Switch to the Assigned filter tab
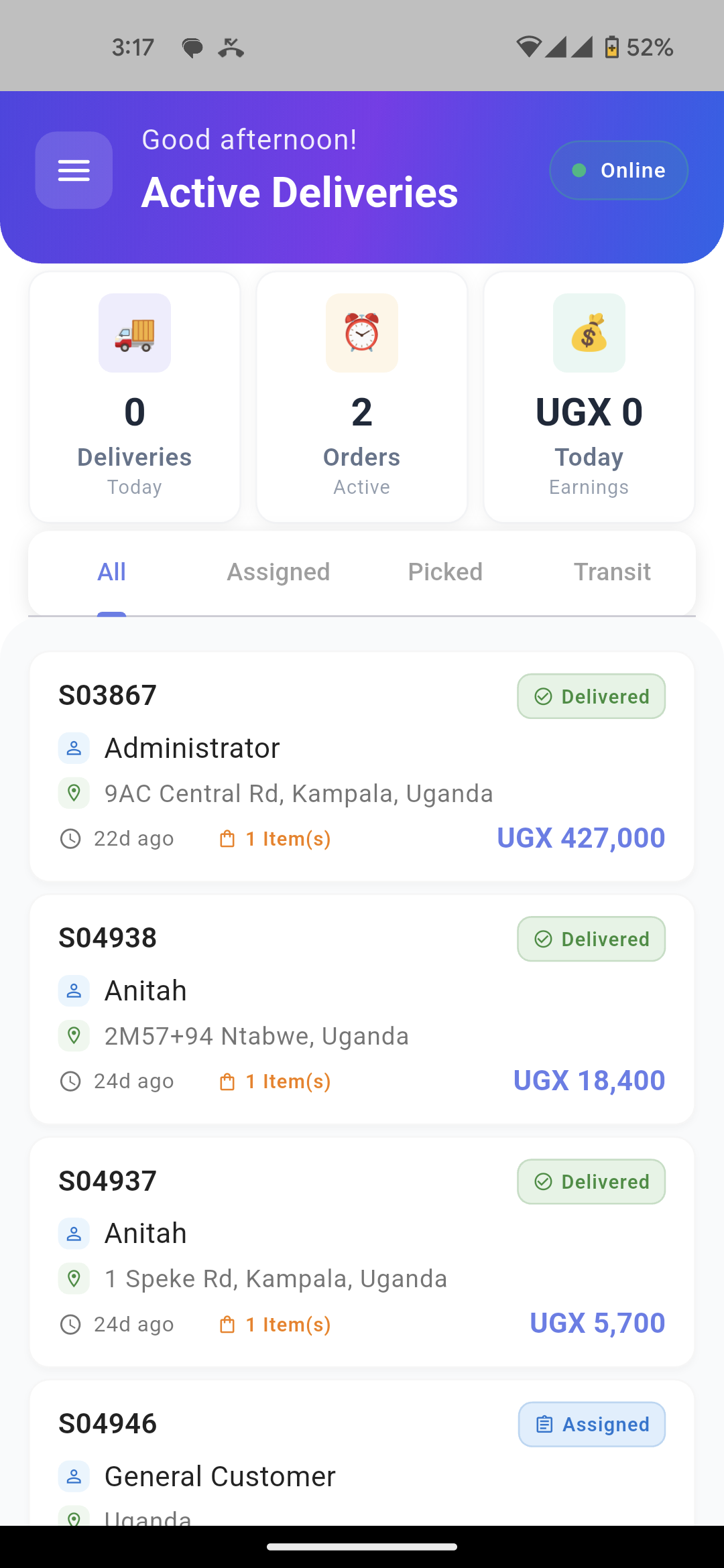The width and height of the screenshot is (724, 1568). pyautogui.click(x=278, y=572)
